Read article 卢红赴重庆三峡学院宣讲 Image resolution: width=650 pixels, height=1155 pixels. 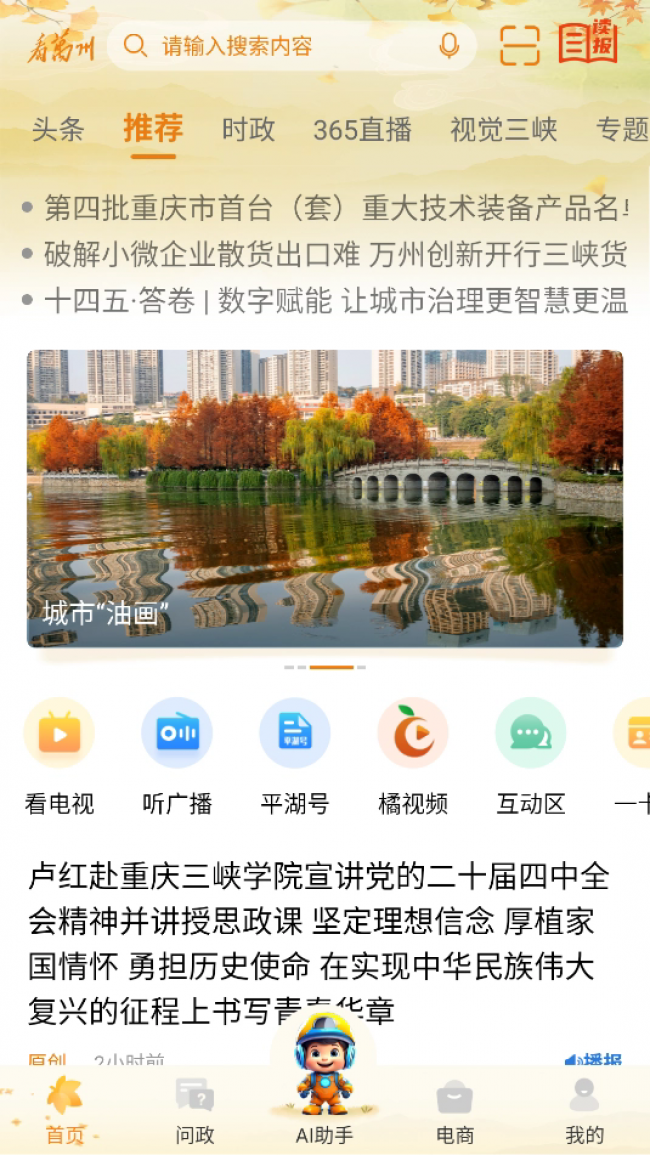[320, 943]
